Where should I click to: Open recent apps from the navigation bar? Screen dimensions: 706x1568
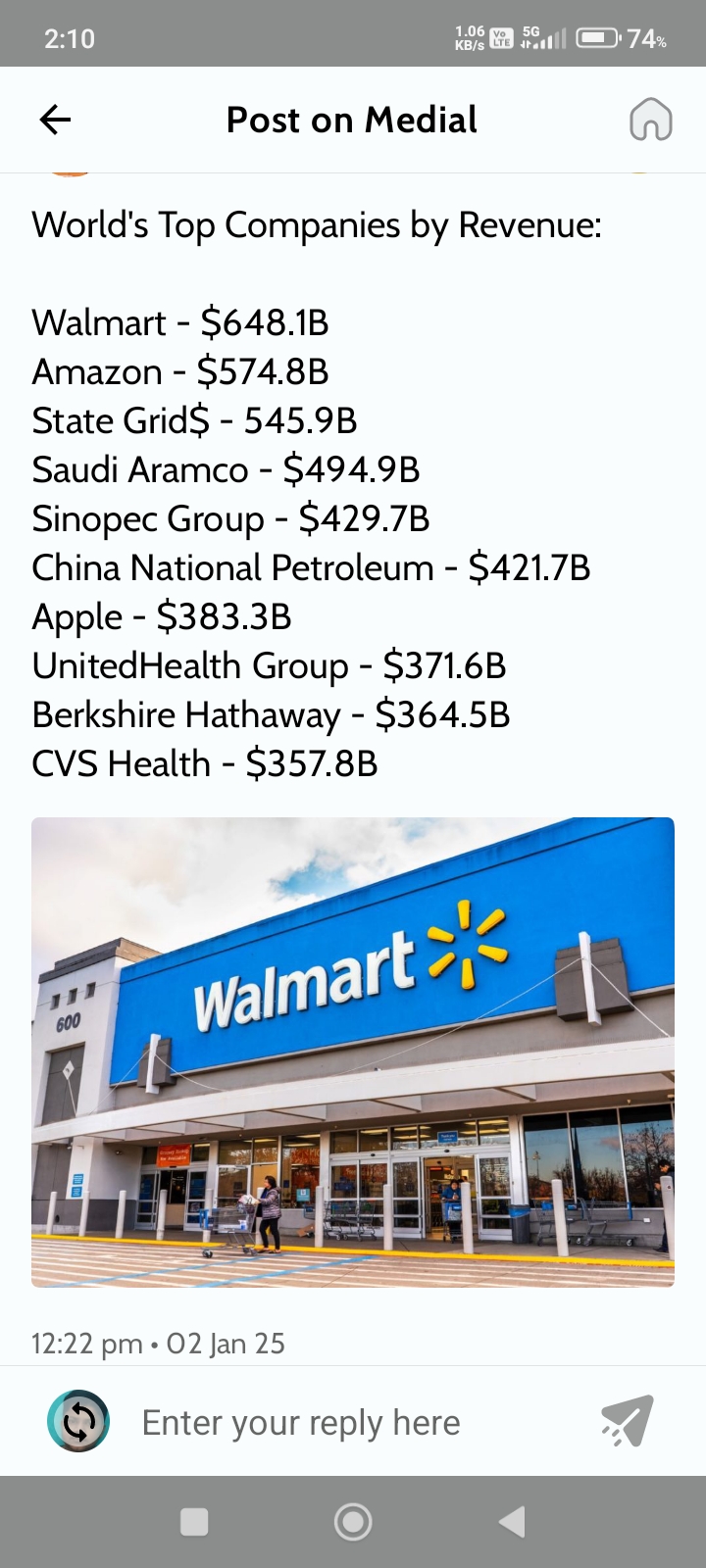pyautogui.click(x=194, y=1521)
